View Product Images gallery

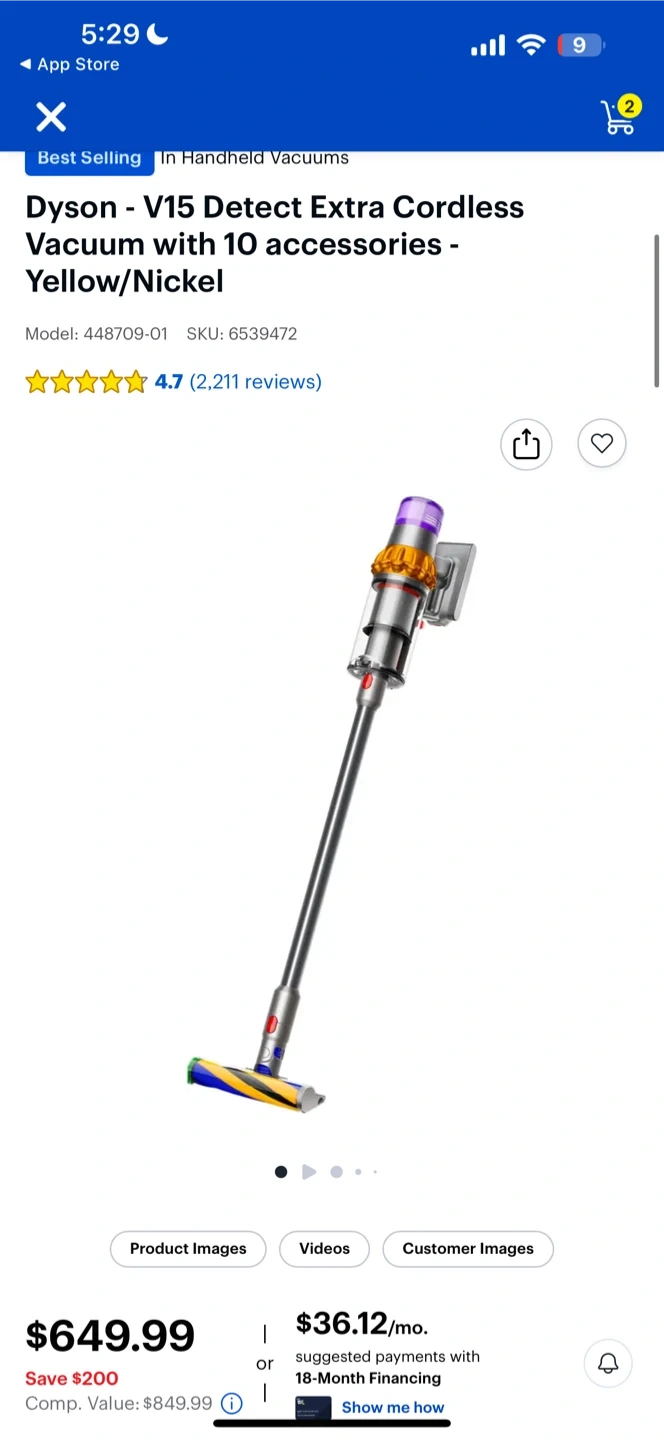188,1249
